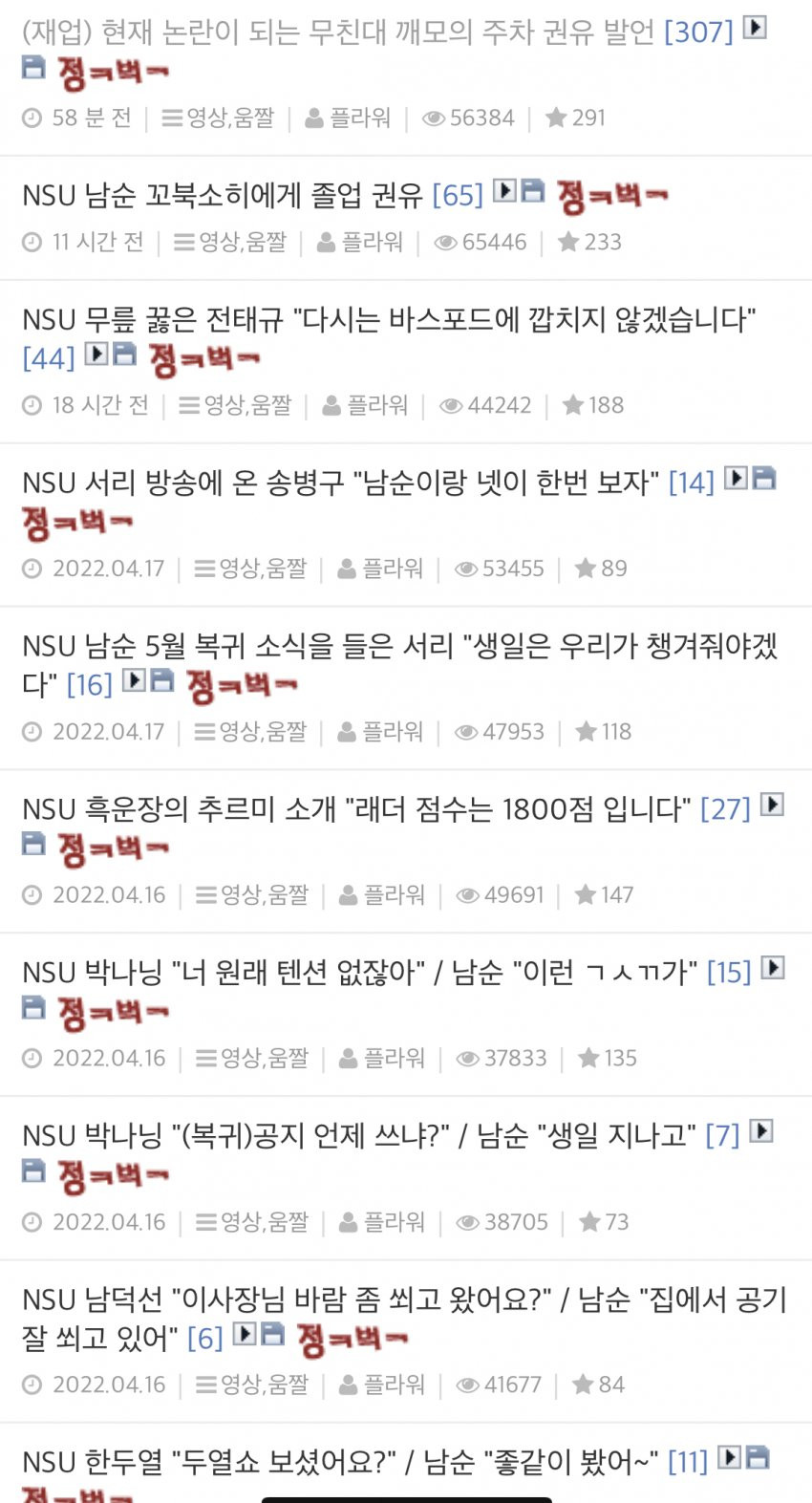Open post about 무릎 꿇은 전태규

(388, 320)
